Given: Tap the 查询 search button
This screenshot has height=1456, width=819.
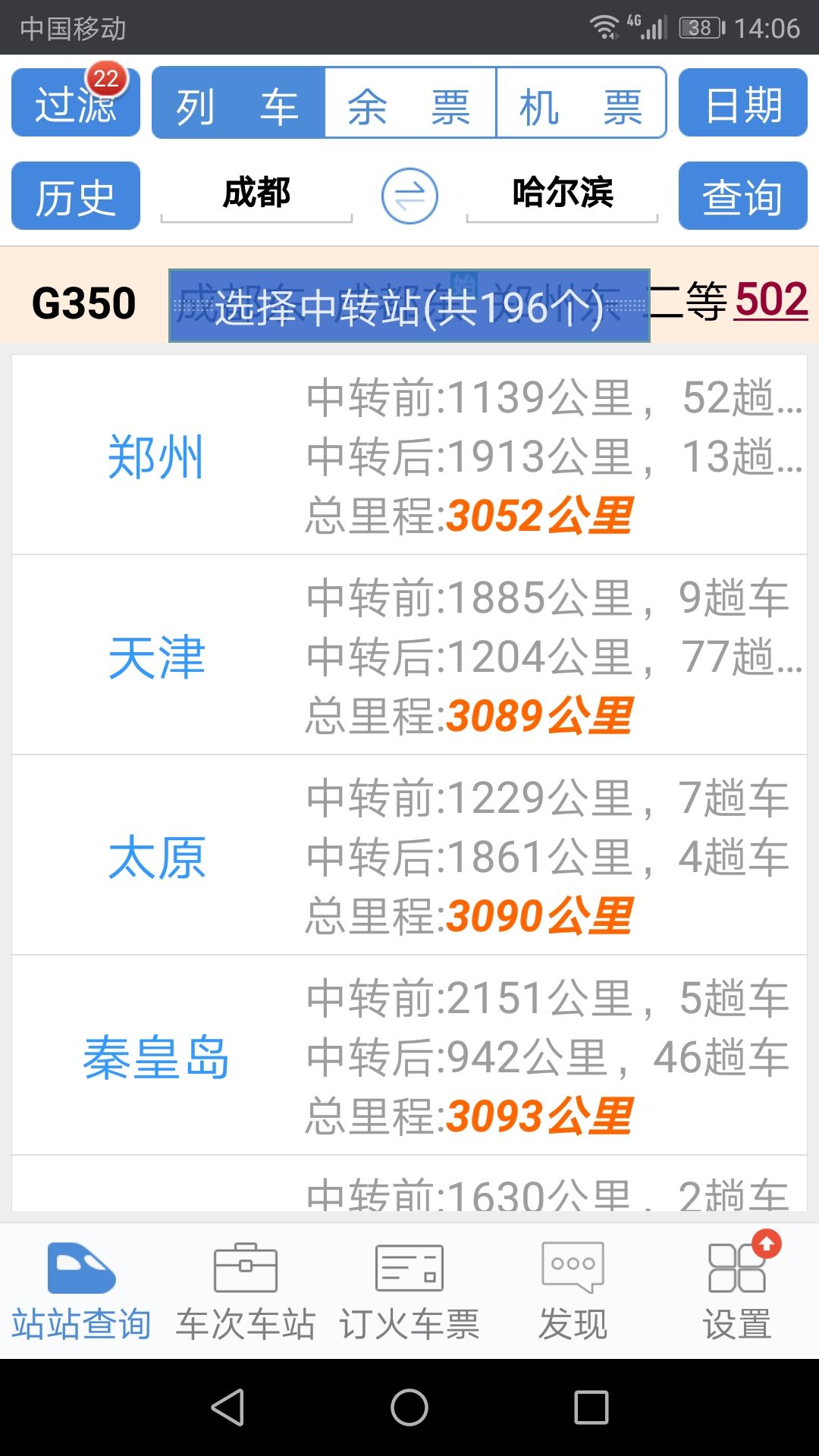Looking at the screenshot, I should [743, 196].
